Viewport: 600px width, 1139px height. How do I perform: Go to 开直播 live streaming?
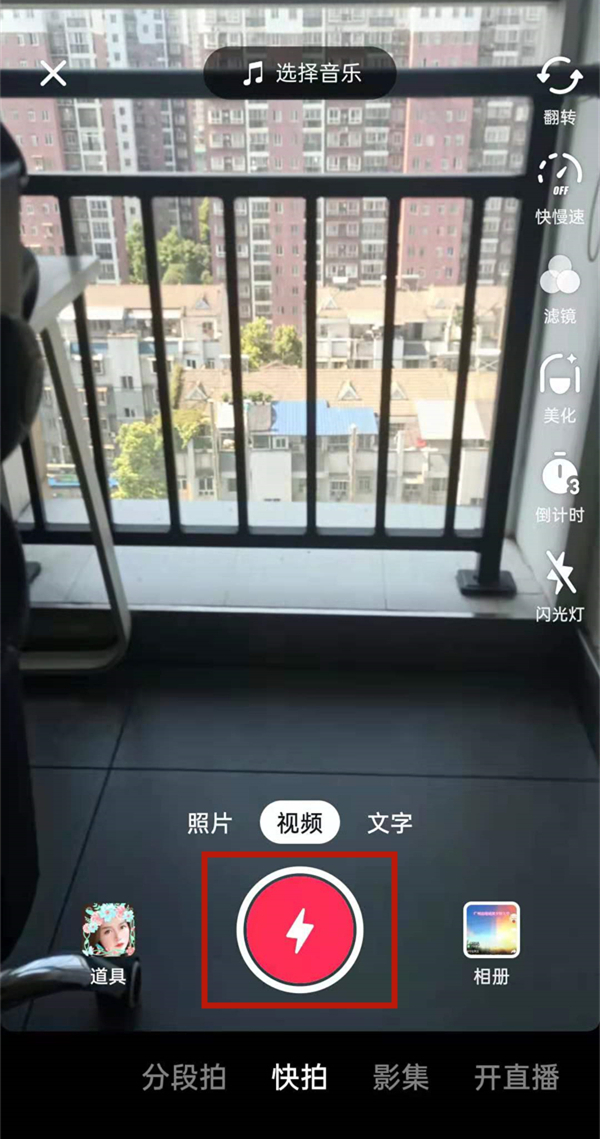(x=516, y=1078)
